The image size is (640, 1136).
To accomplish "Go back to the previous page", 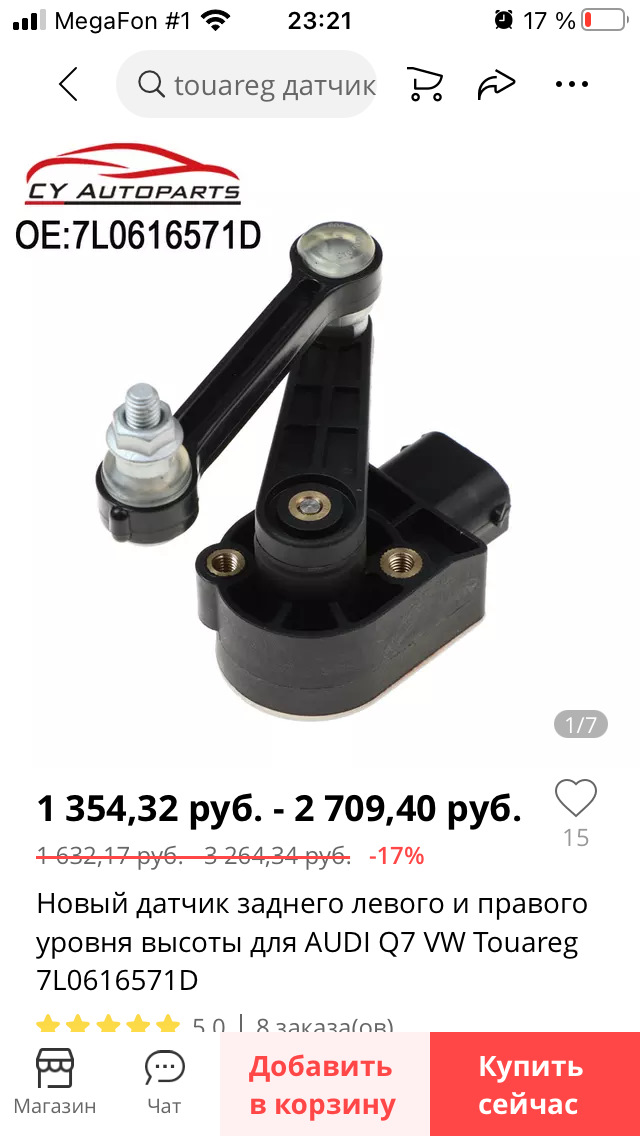I will coord(68,85).
